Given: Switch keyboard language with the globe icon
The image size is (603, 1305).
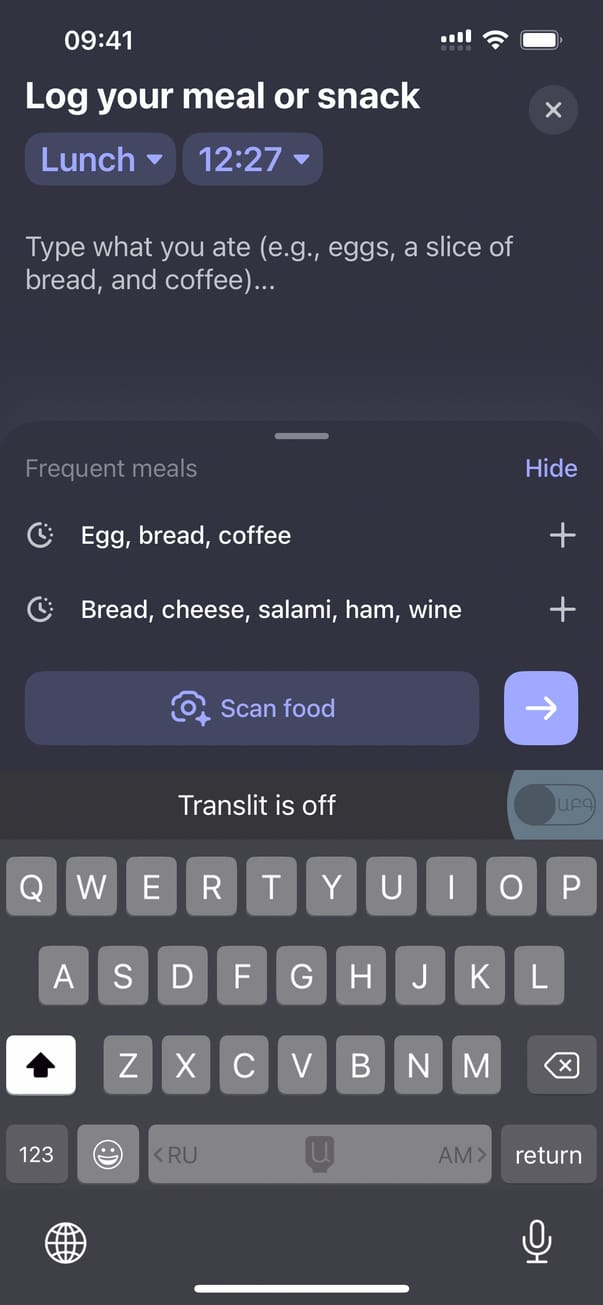Looking at the screenshot, I should [x=66, y=1243].
